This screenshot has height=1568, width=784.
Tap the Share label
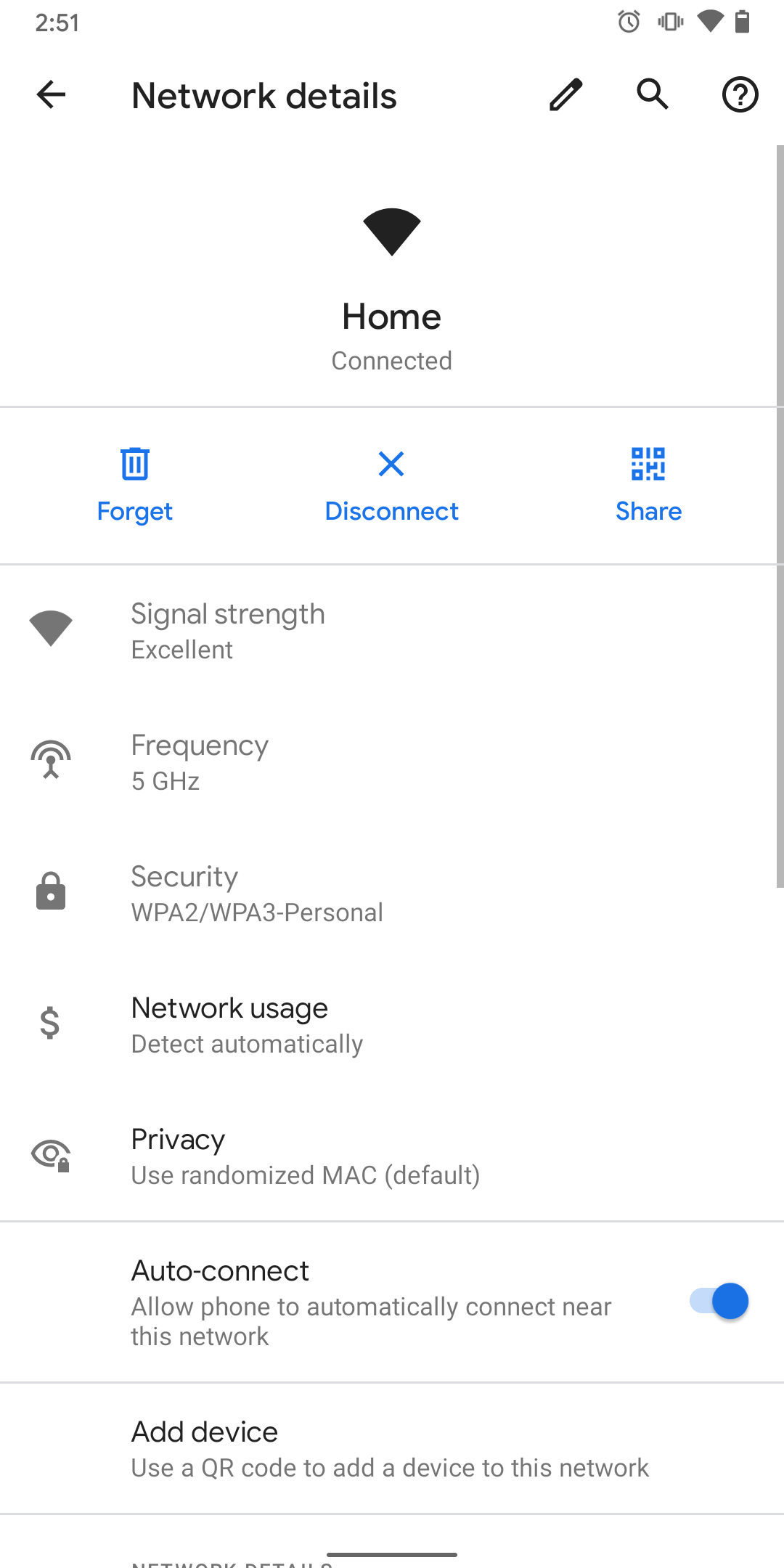[x=648, y=510]
